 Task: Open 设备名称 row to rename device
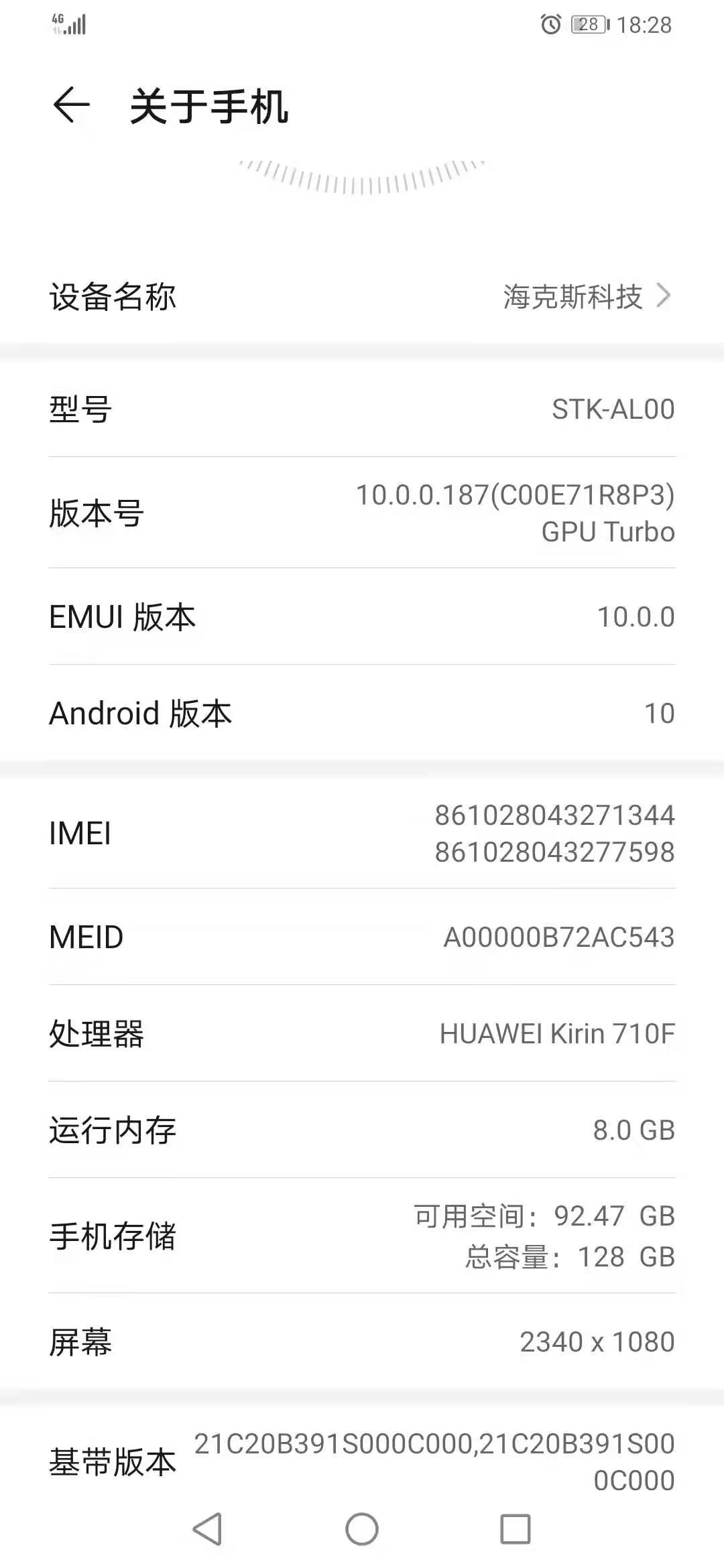(362, 296)
